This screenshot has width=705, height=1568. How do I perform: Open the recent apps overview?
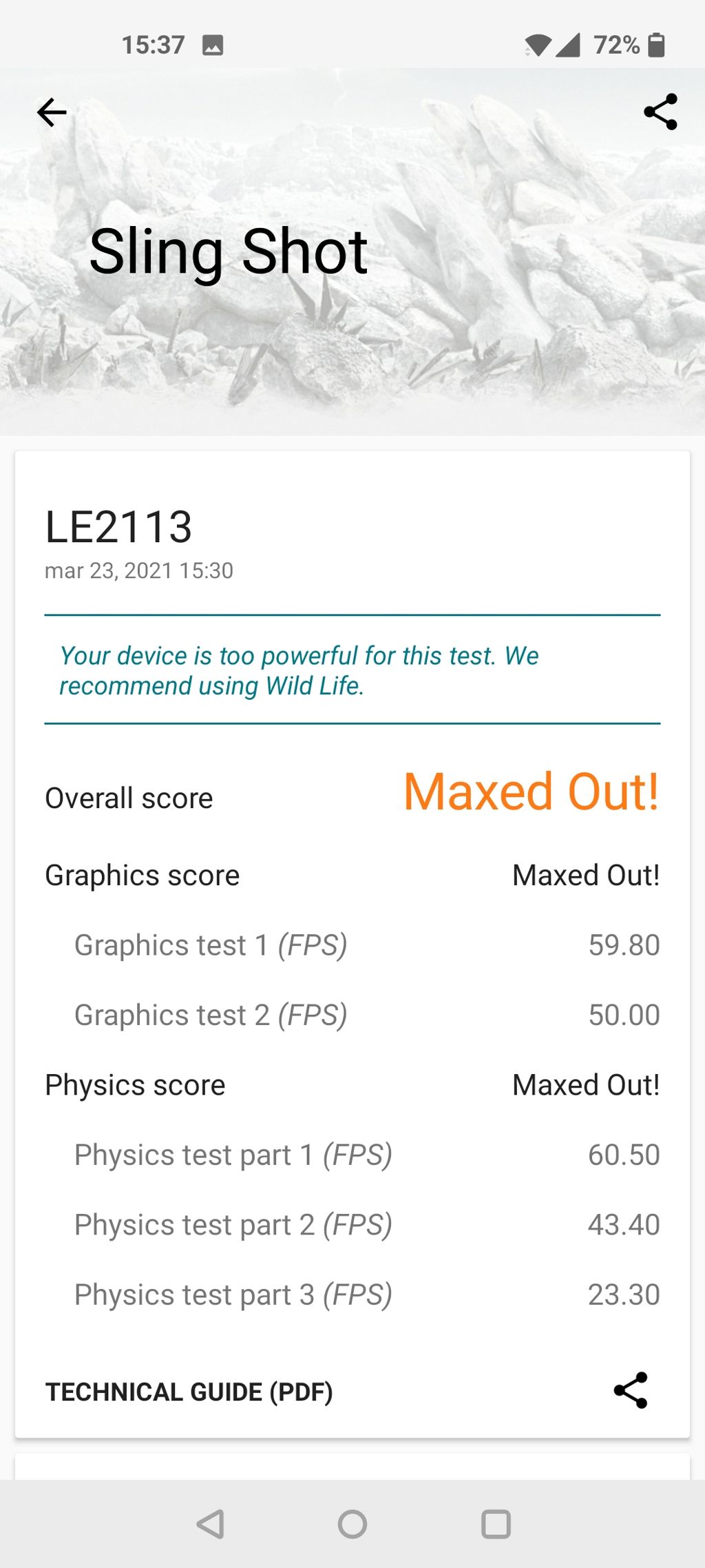tap(496, 1524)
